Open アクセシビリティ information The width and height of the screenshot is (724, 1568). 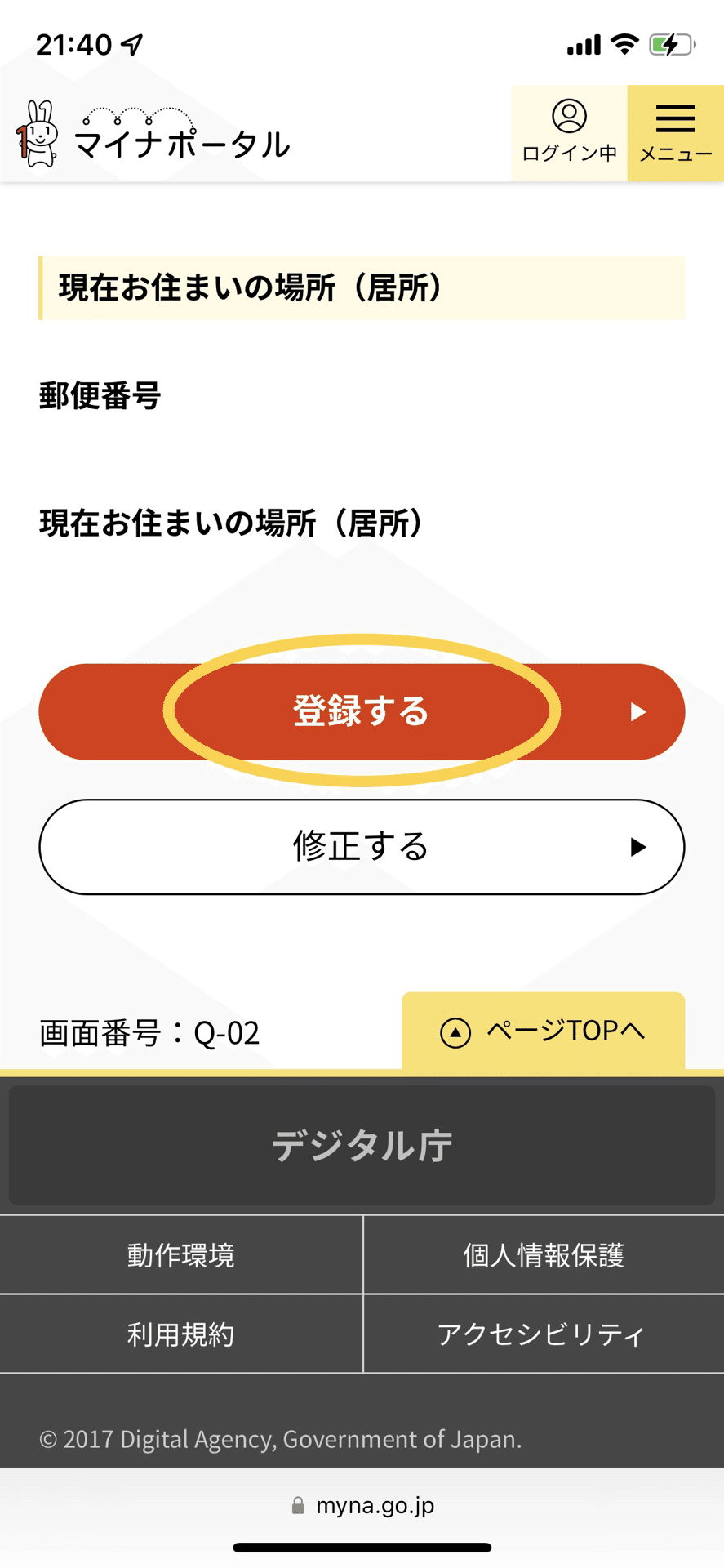click(543, 1334)
